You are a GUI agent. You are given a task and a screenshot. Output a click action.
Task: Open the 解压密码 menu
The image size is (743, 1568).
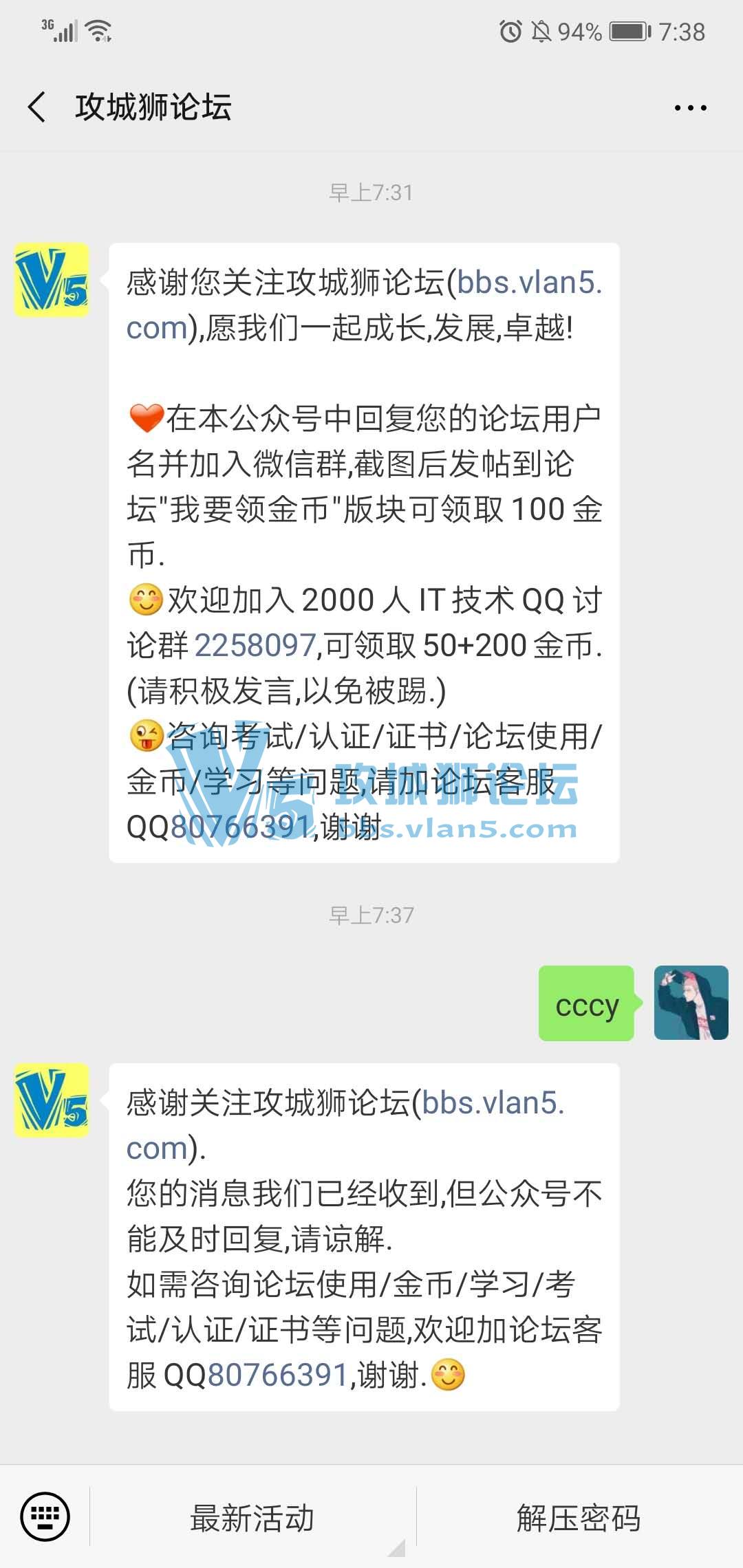tap(579, 1517)
